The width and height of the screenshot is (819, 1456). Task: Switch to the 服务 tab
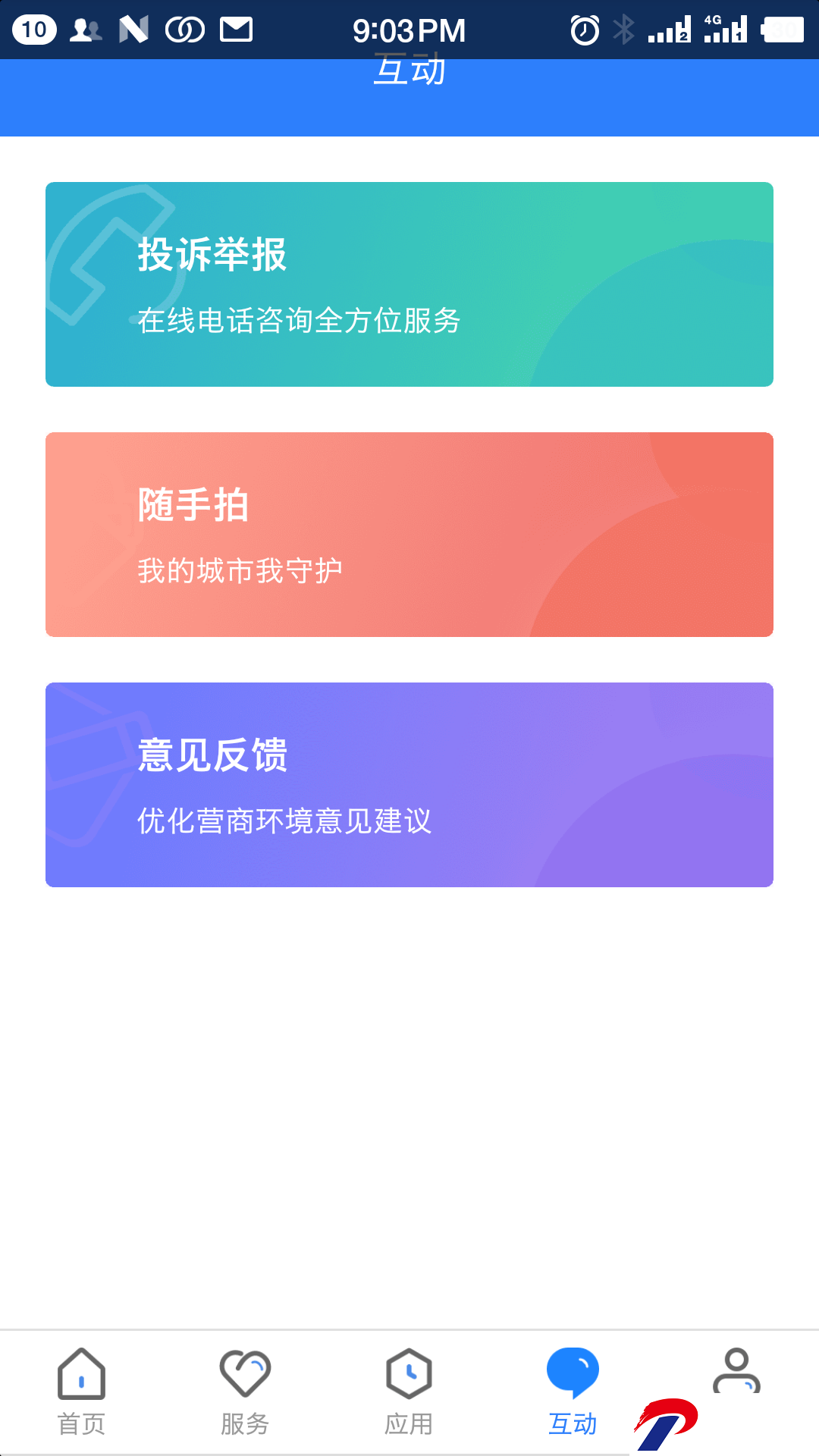coord(246,1392)
